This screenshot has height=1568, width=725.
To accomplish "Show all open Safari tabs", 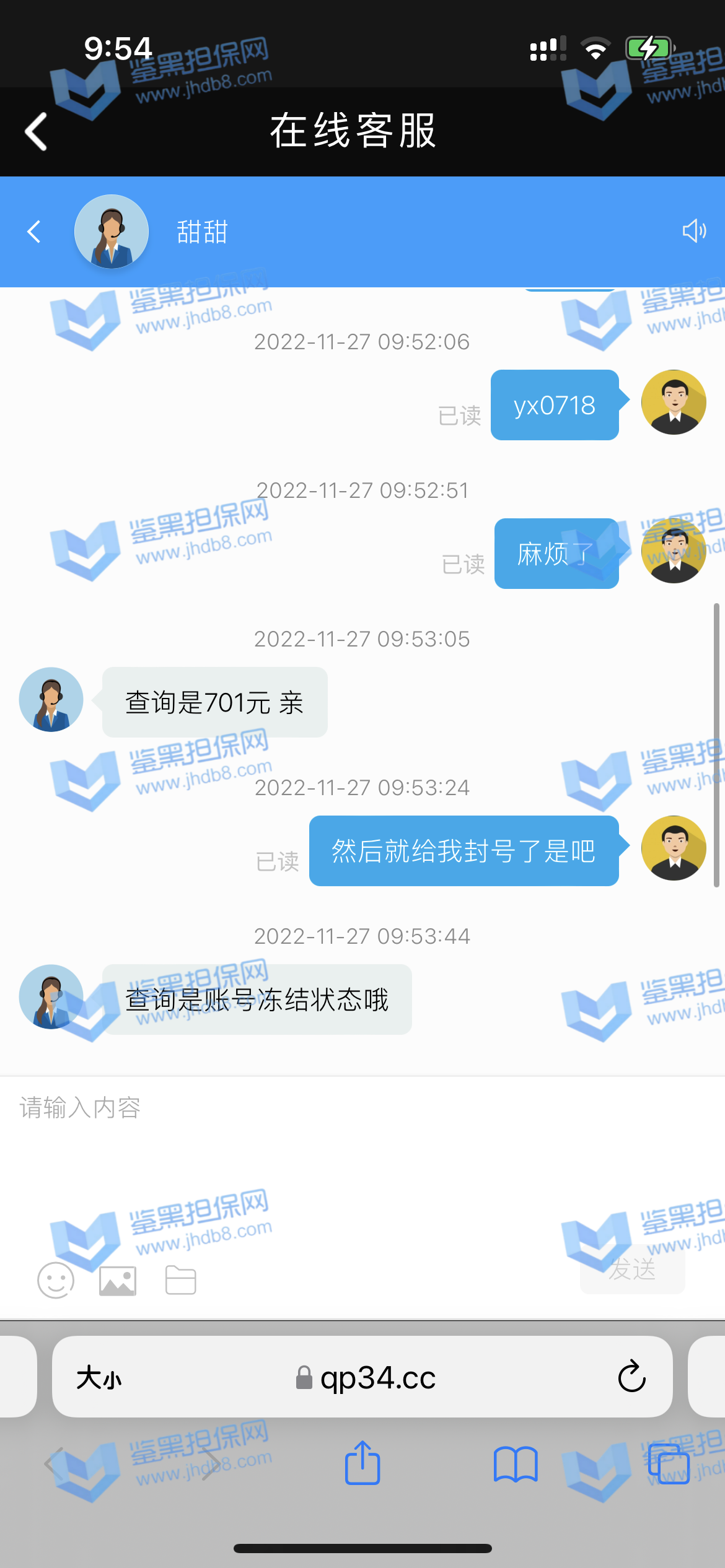I will 669,1464.
